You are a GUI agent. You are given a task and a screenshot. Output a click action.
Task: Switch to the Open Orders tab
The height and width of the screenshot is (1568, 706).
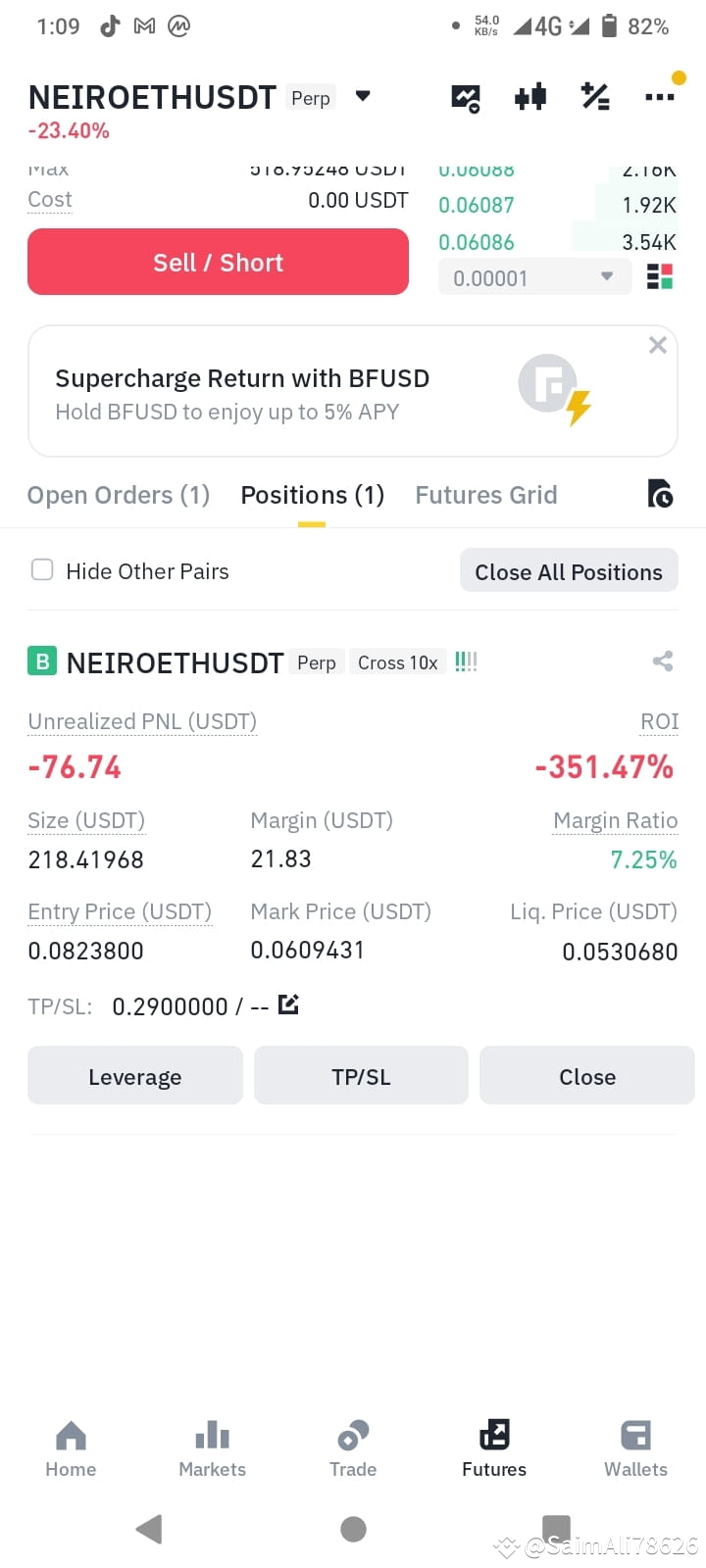point(118,495)
